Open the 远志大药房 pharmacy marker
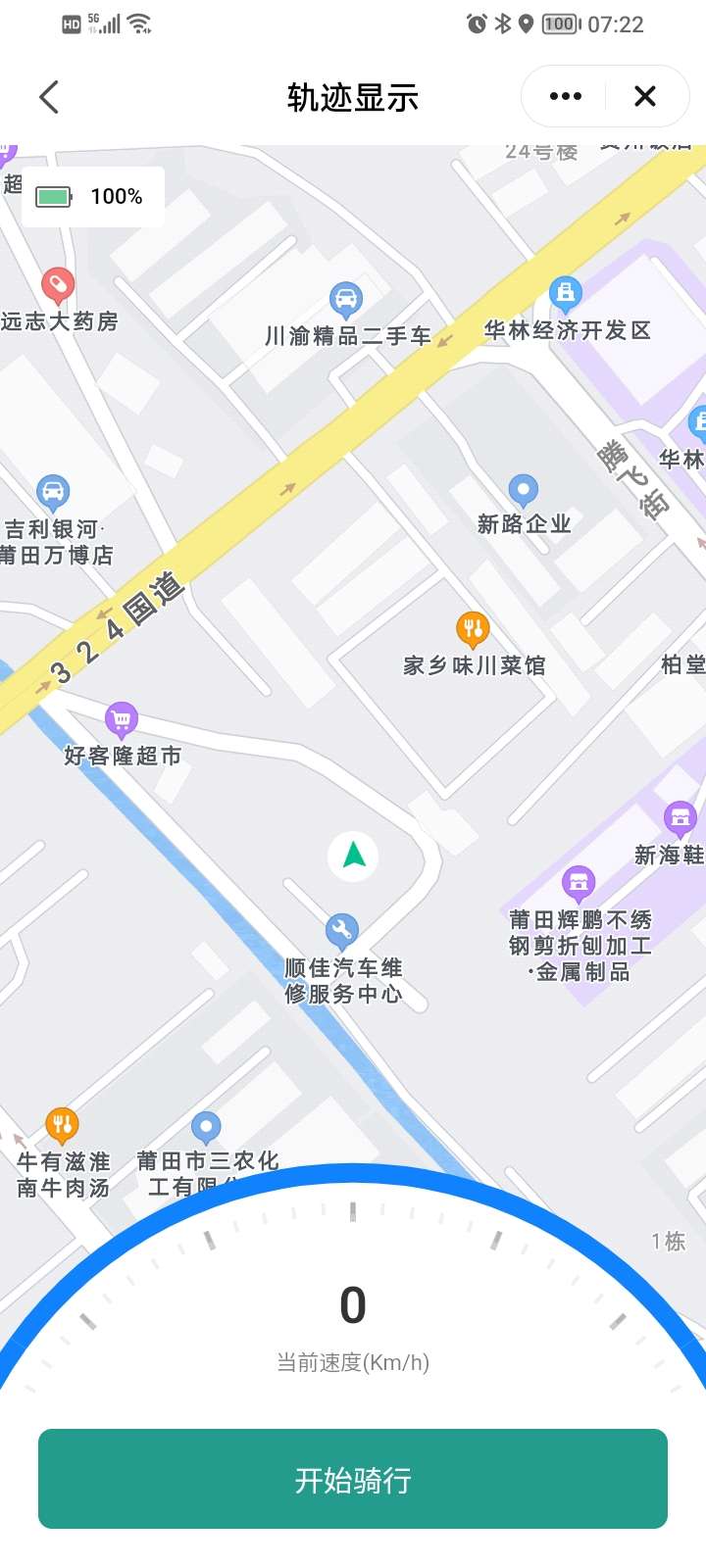This screenshot has height=1568, width=706. [57, 285]
